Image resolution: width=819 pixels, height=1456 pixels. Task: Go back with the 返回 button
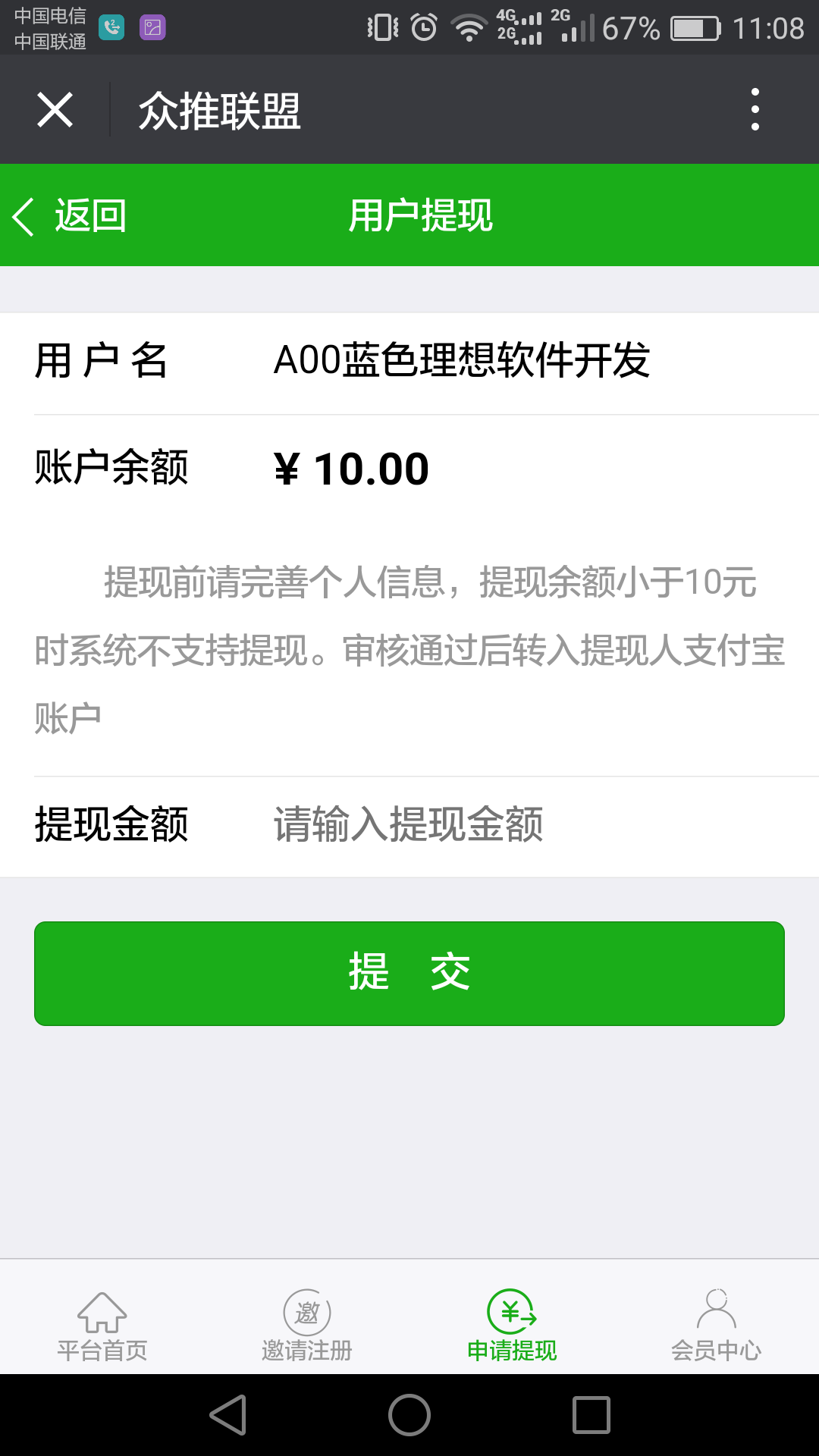pyautogui.click(x=70, y=215)
